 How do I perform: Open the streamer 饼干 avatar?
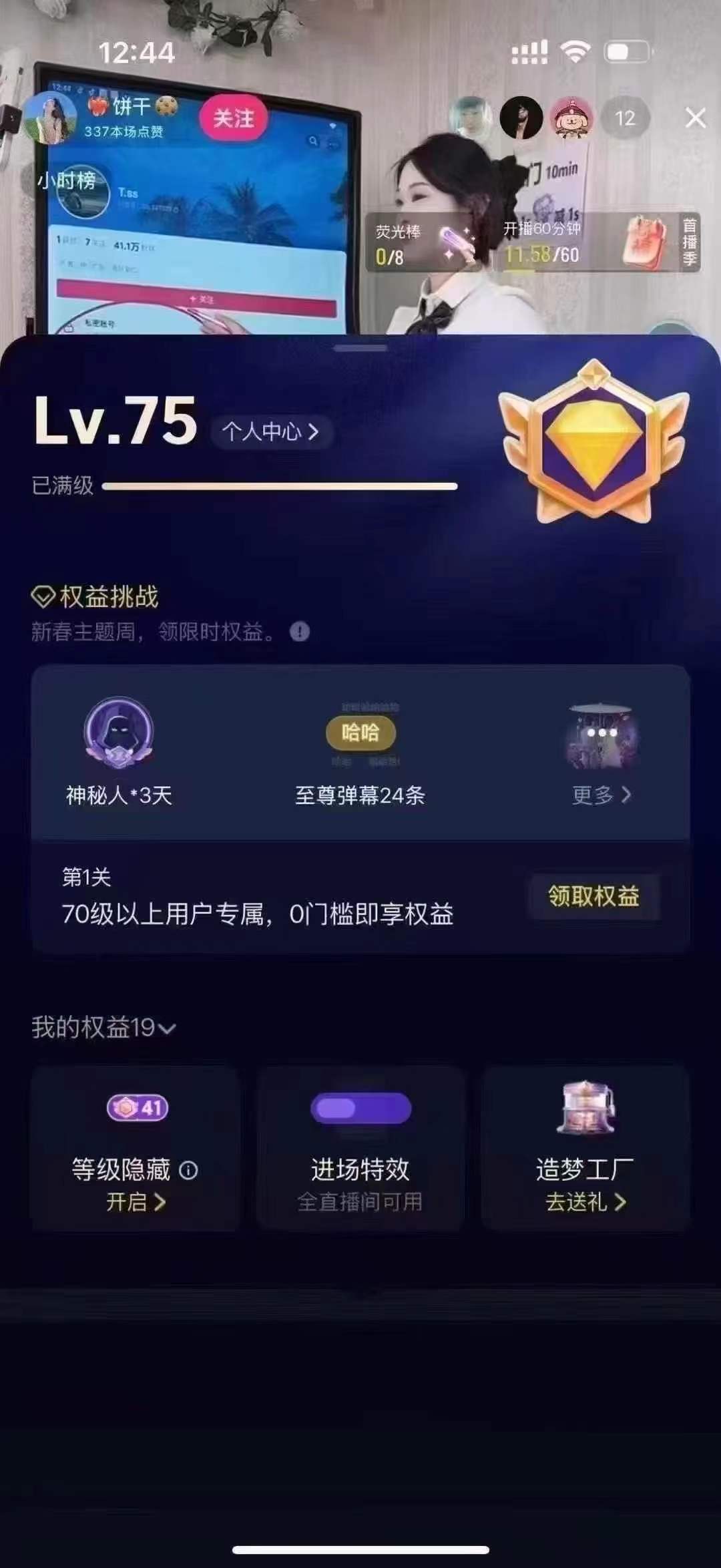[x=49, y=119]
